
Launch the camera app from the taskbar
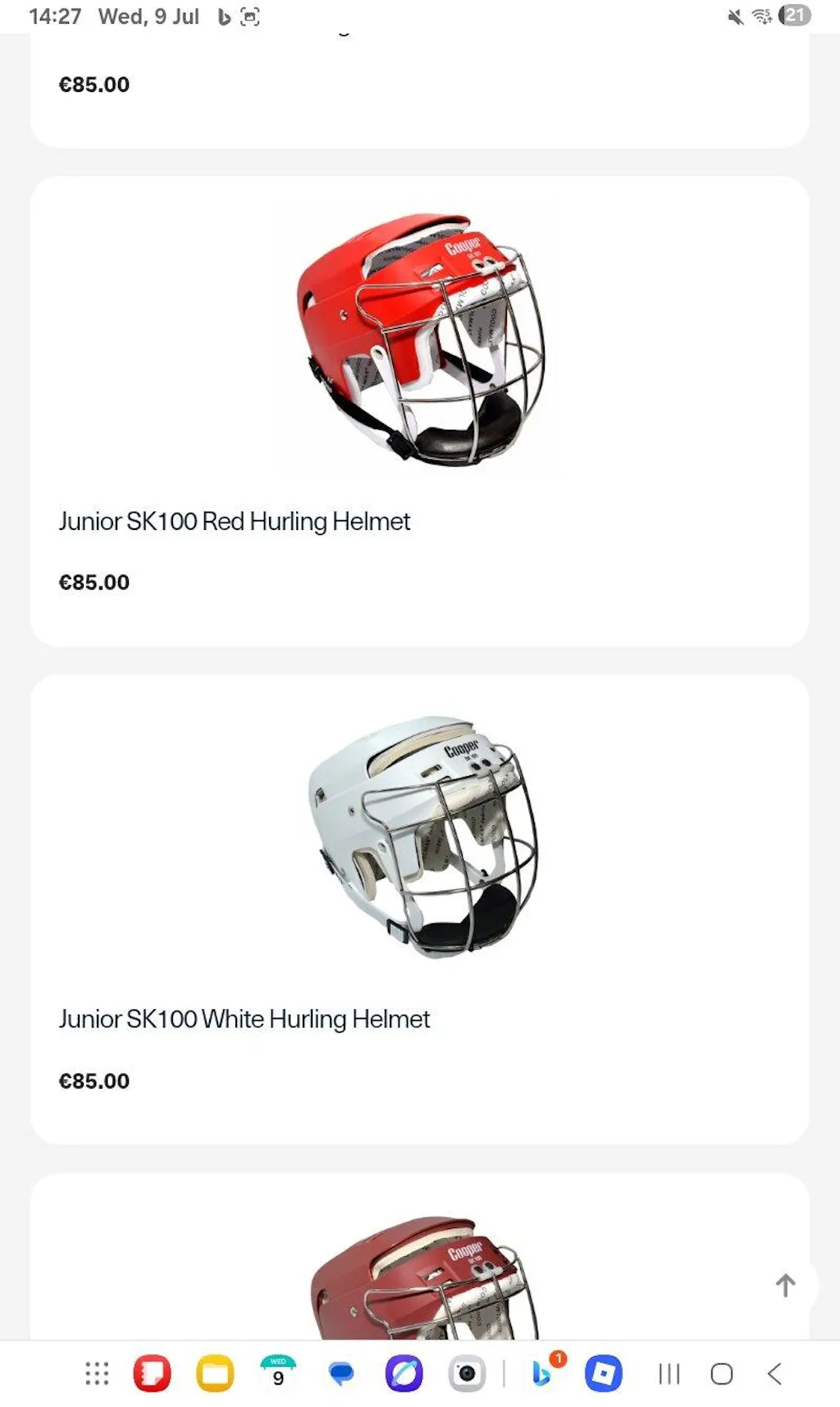[x=467, y=1373]
